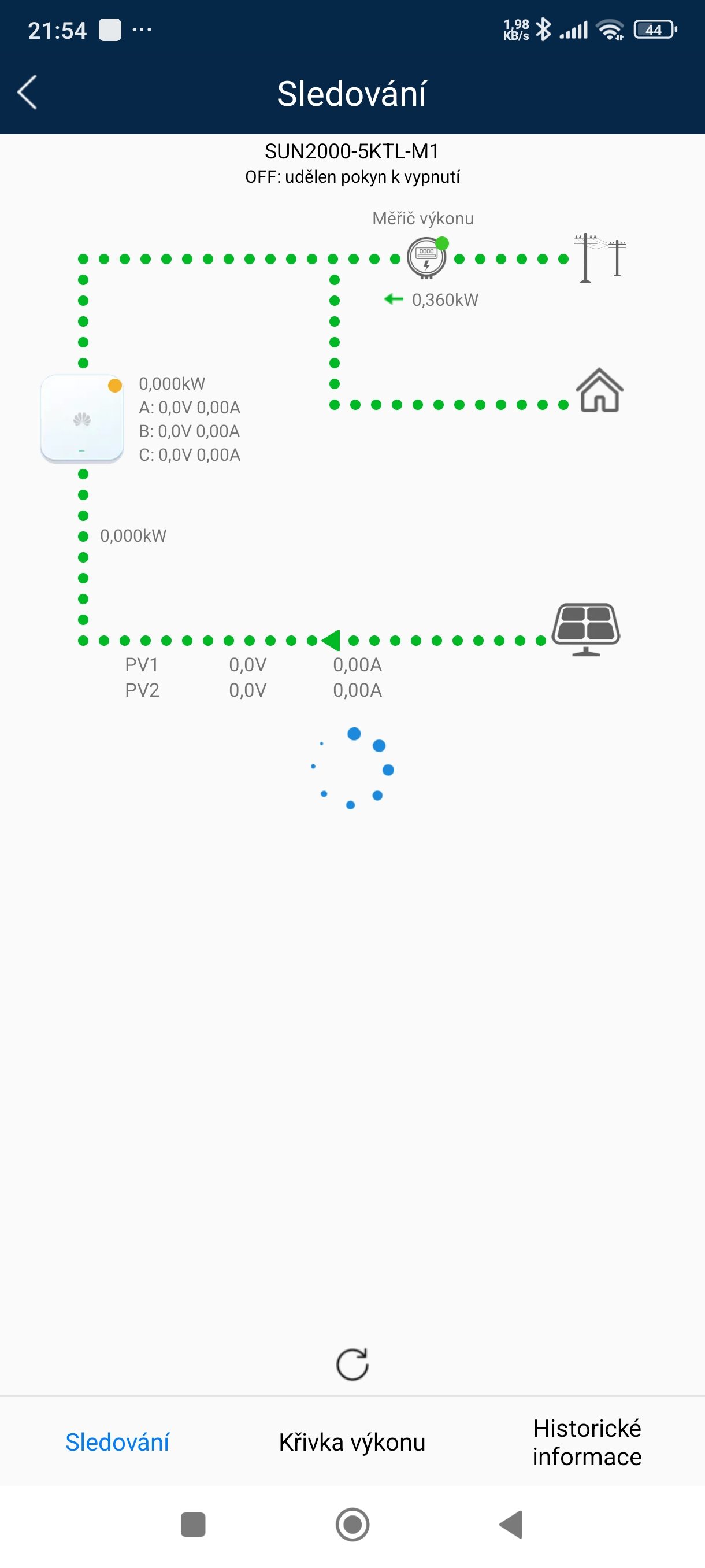Screen dimensions: 705x1568
Task: Open the Historické informace tab
Action: 587,1442
